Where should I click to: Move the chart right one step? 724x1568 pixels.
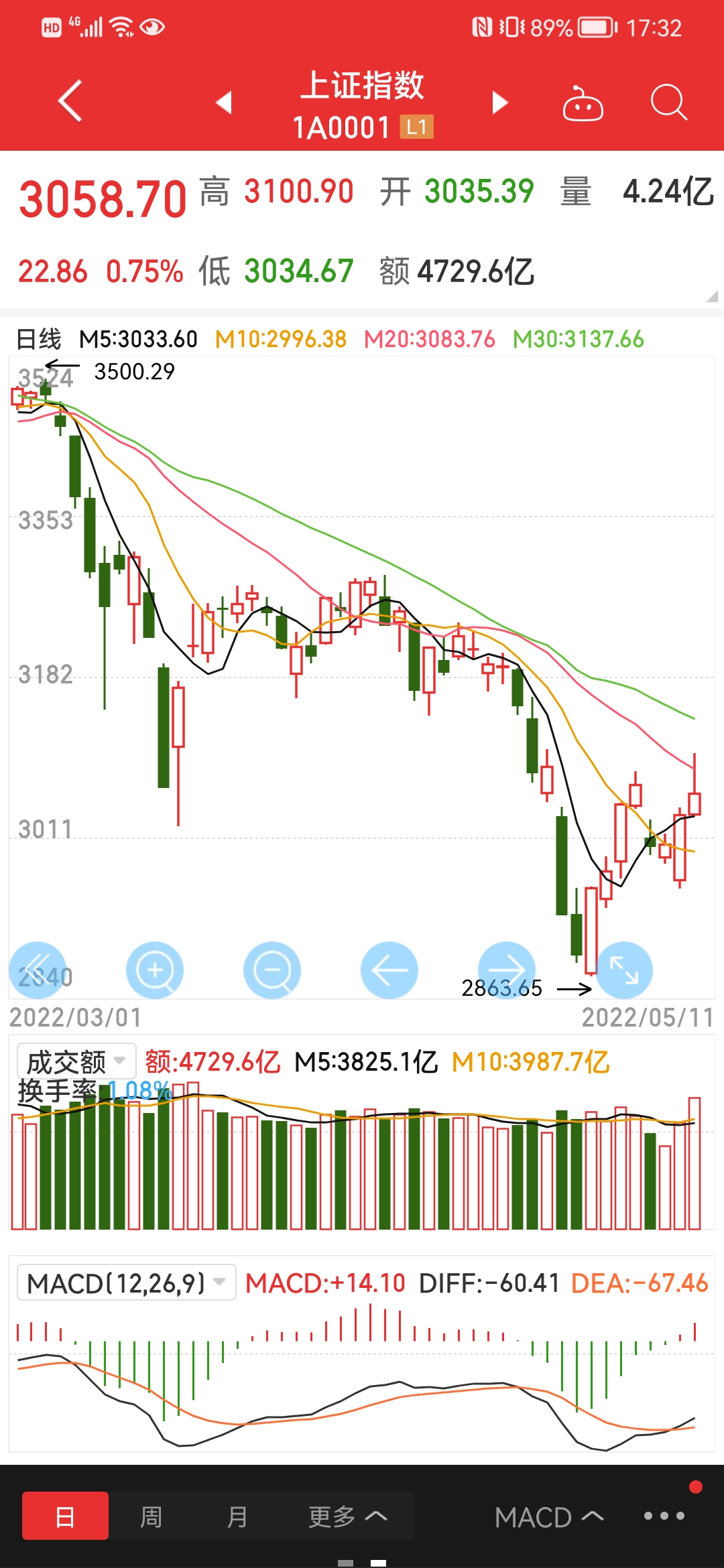pyautogui.click(x=507, y=970)
